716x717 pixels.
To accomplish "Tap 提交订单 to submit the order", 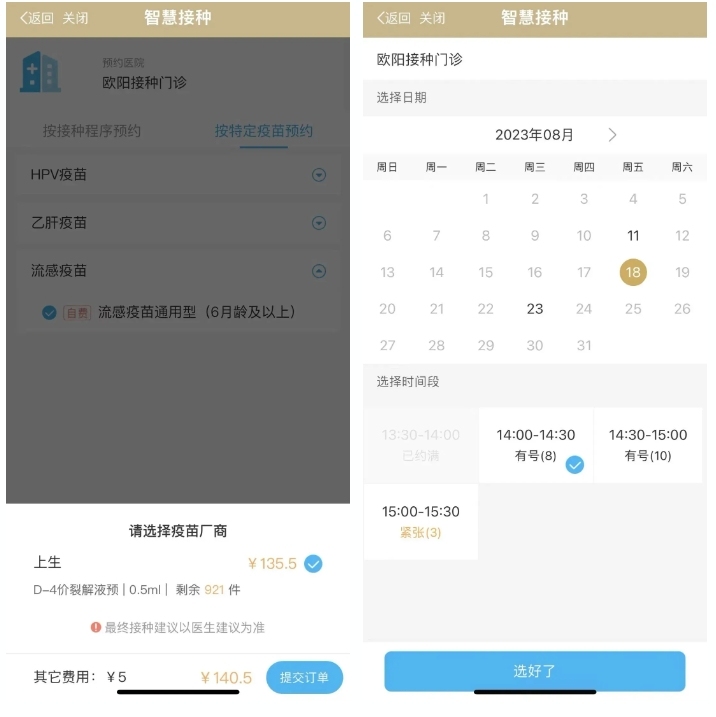I will [x=304, y=678].
